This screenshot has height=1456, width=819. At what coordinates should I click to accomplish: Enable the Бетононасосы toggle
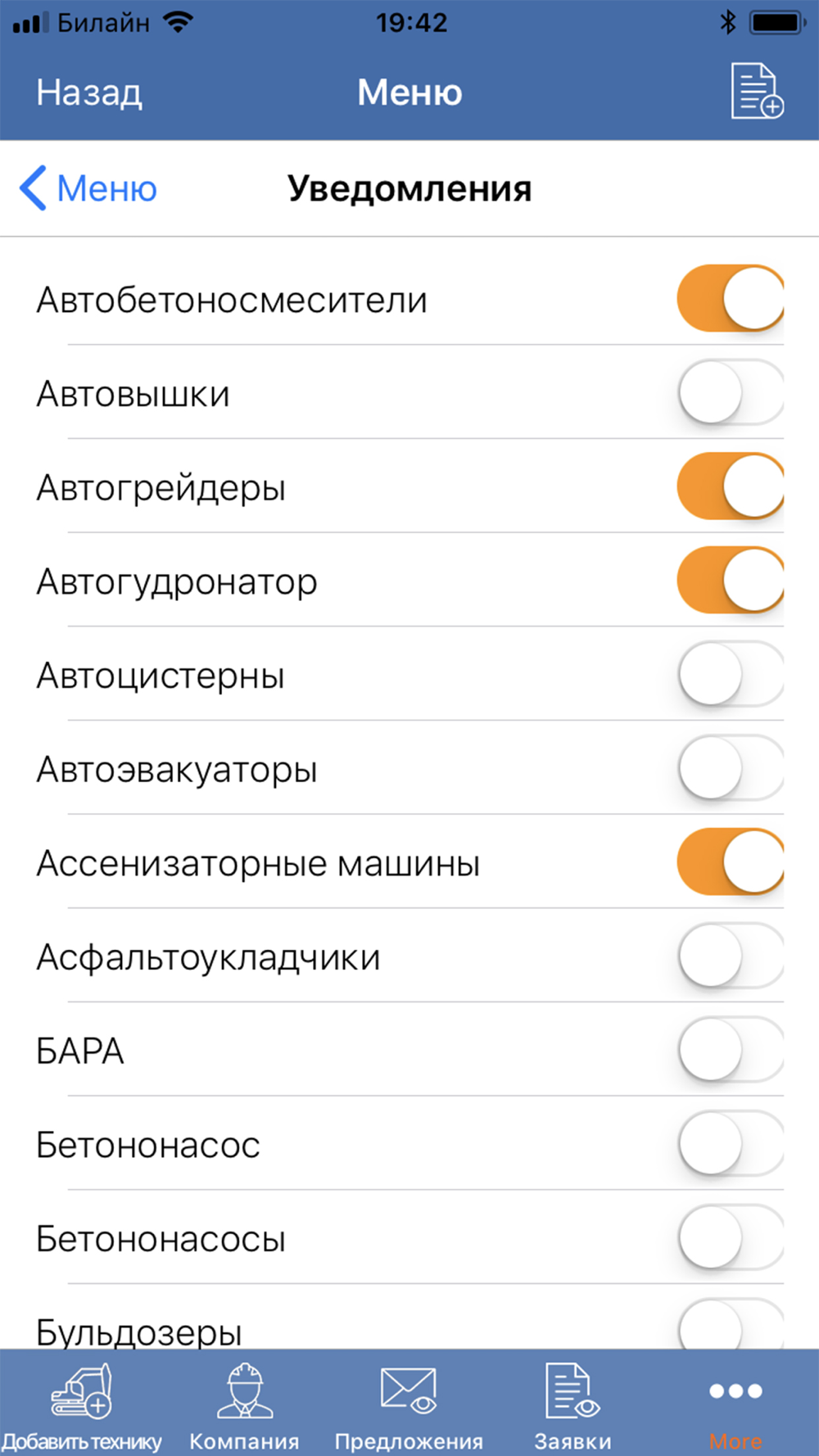pyautogui.click(x=731, y=1237)
